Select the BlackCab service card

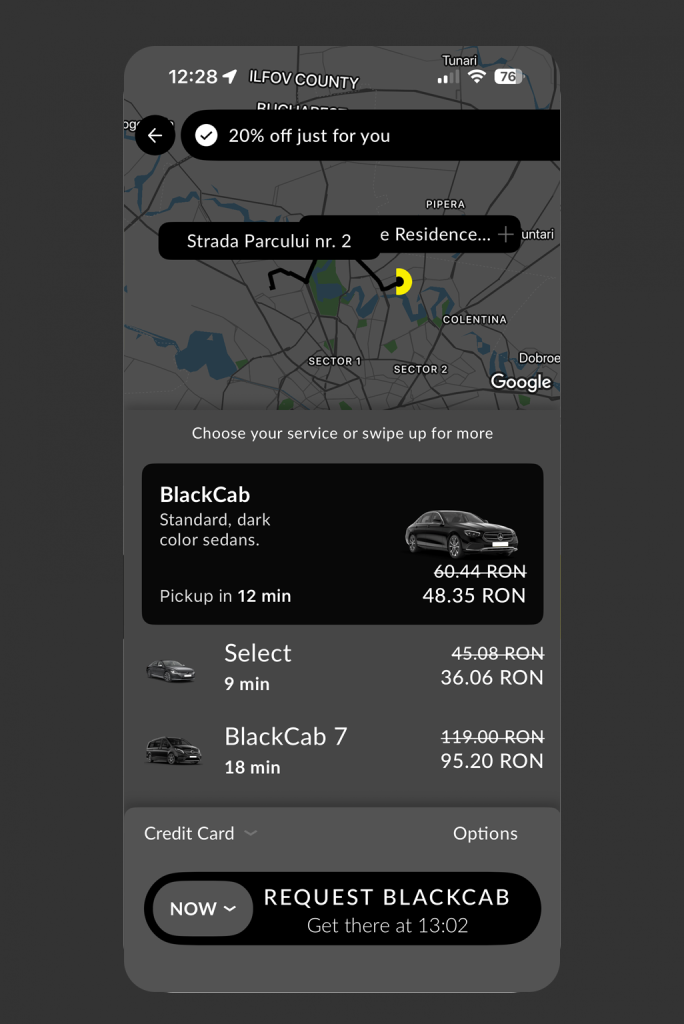click(342, 544)
